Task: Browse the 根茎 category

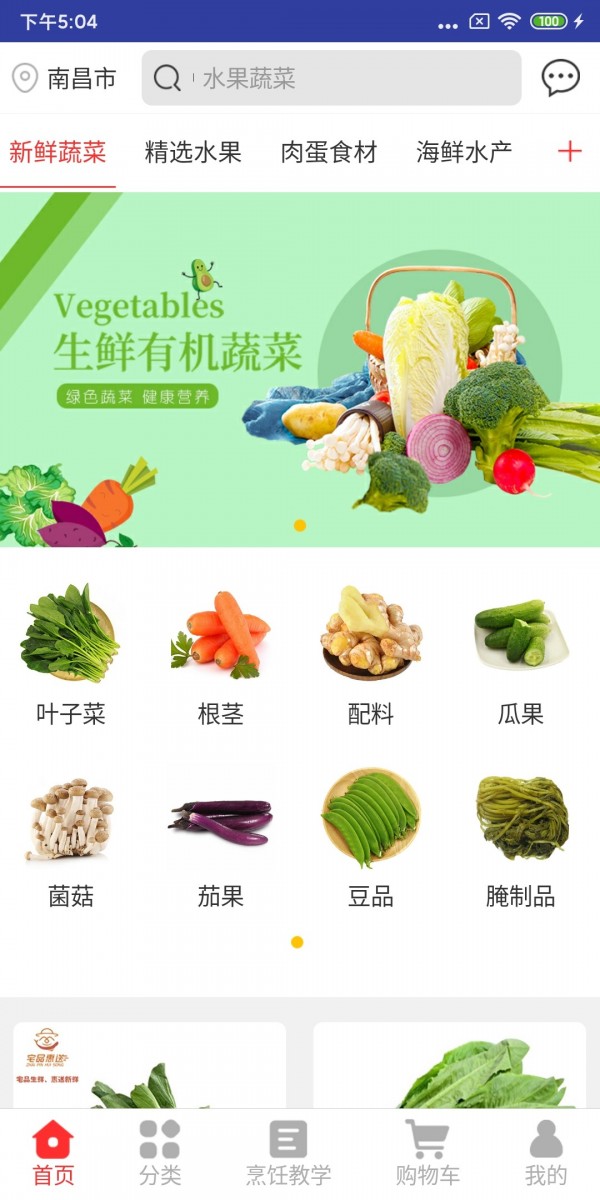Action: coord(220,655)
